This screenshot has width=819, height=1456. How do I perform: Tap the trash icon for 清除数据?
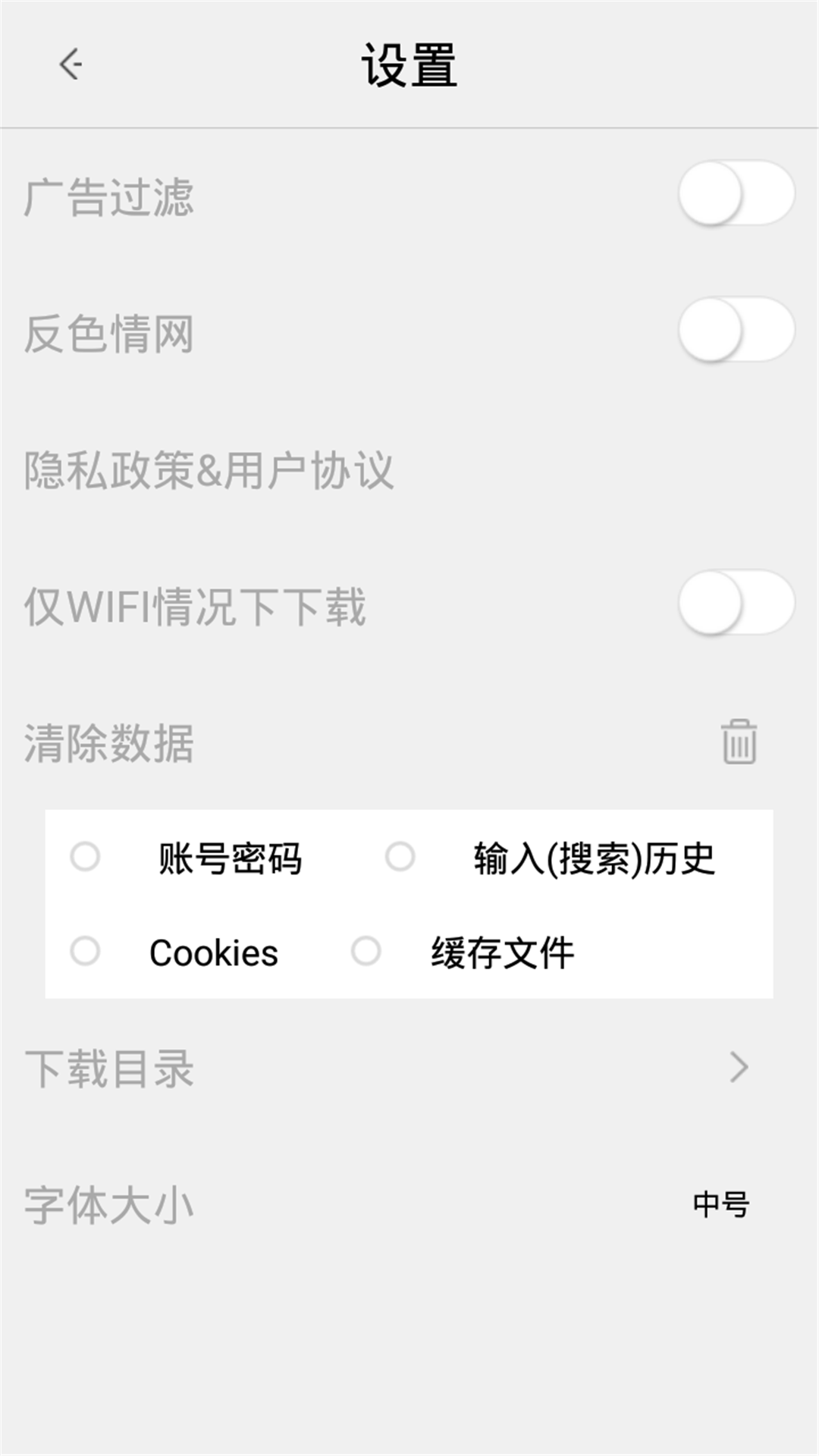coord(739,742)
